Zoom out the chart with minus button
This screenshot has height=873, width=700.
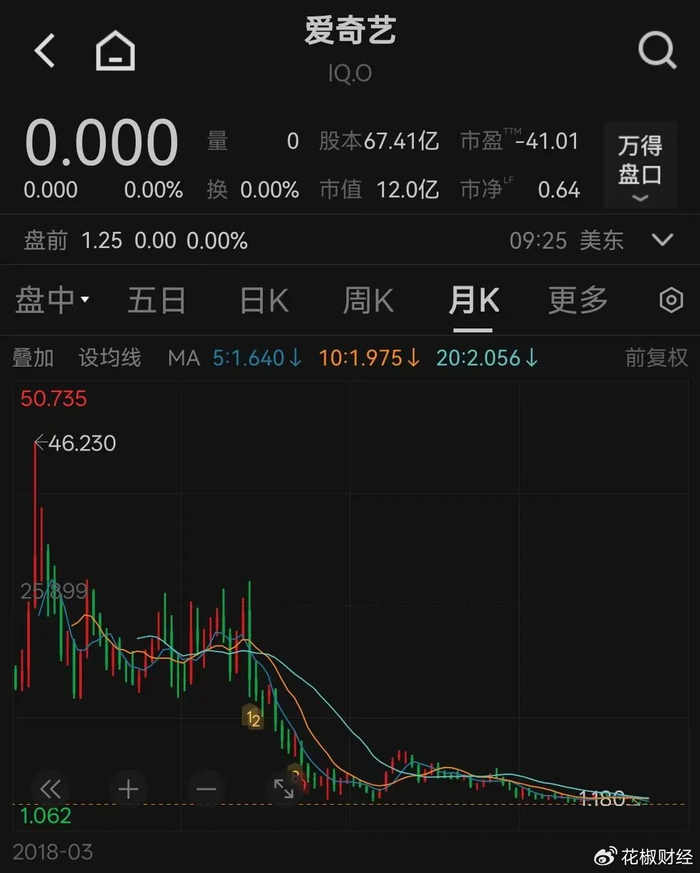coord(206,789)
